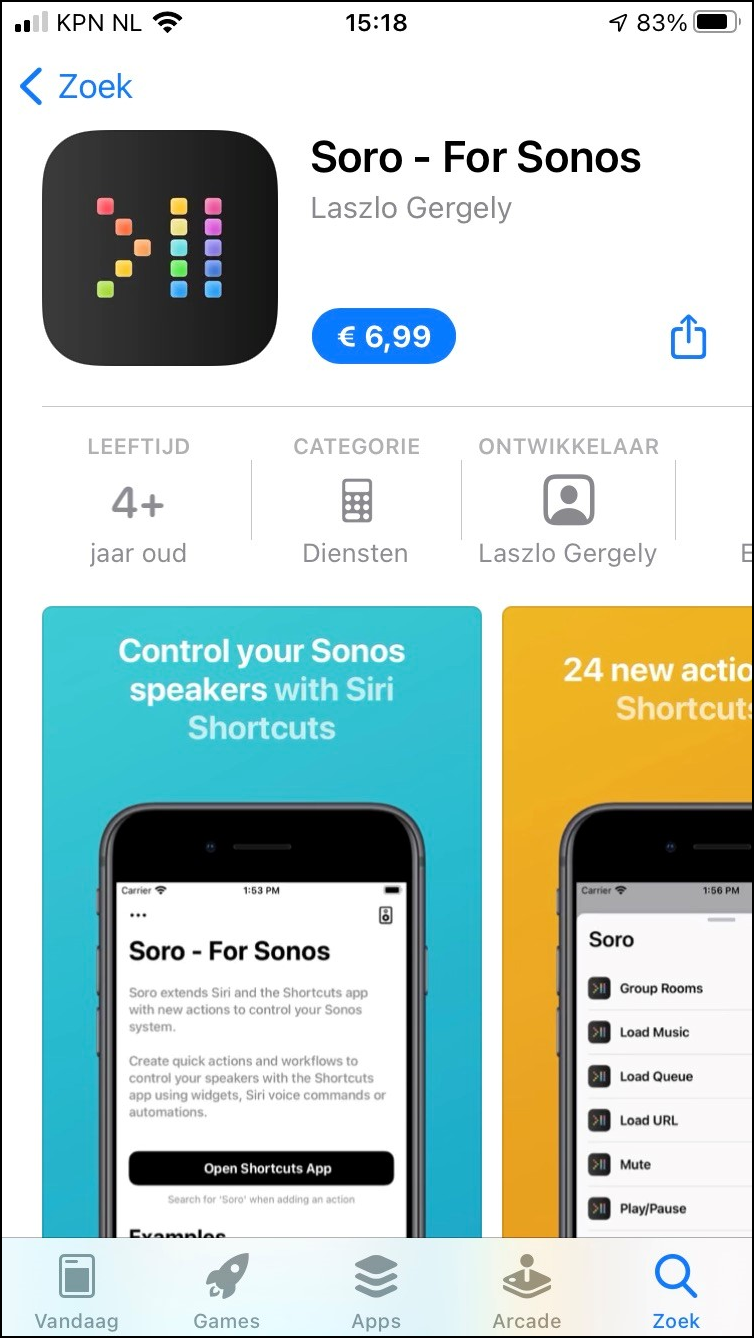Switch to the Apps tab
This screenshot has height=1338, width=754.
[x=376, y=1290]
